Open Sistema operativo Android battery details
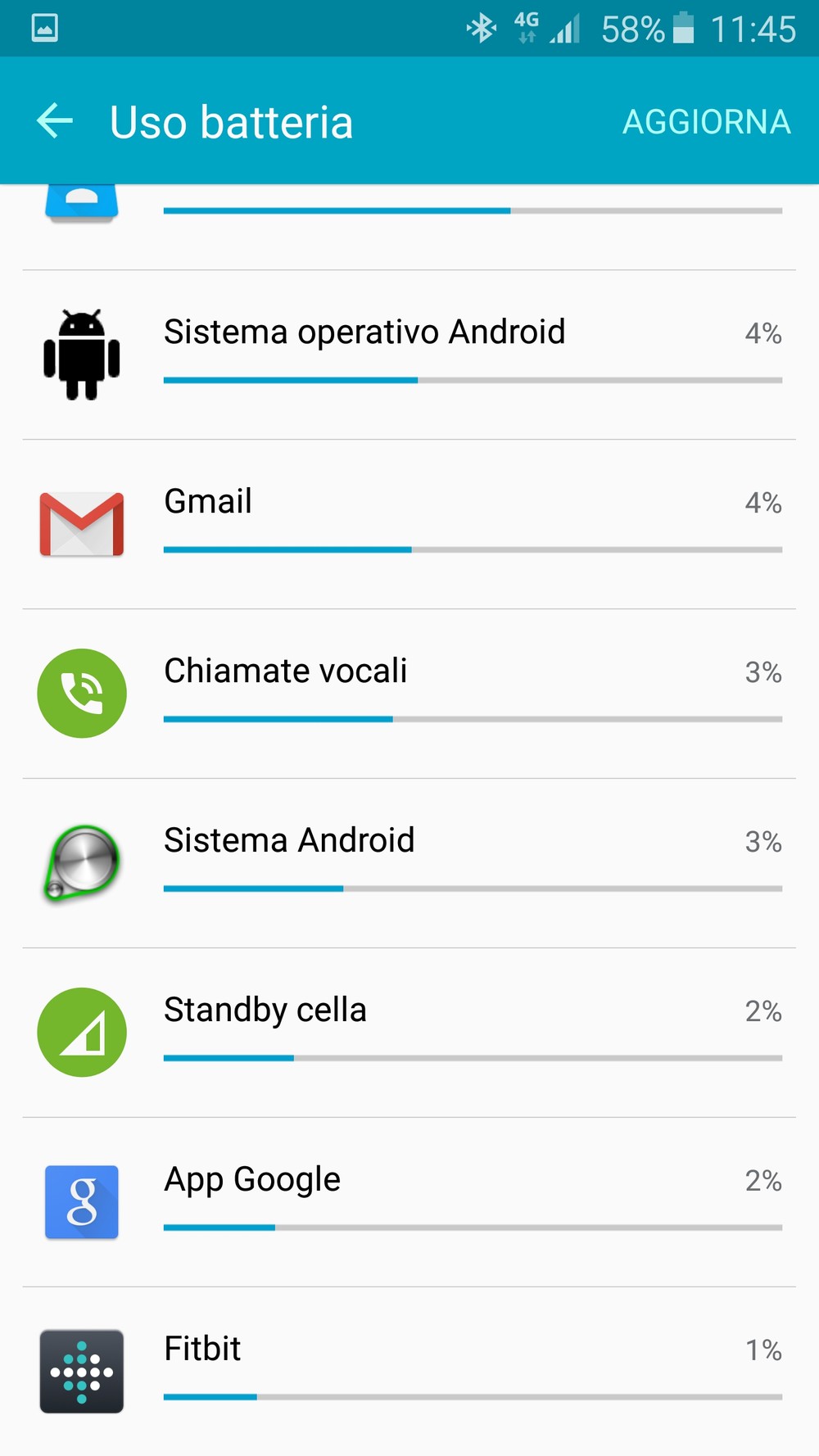The image size is (819, 1456). (x=409, y=355)
